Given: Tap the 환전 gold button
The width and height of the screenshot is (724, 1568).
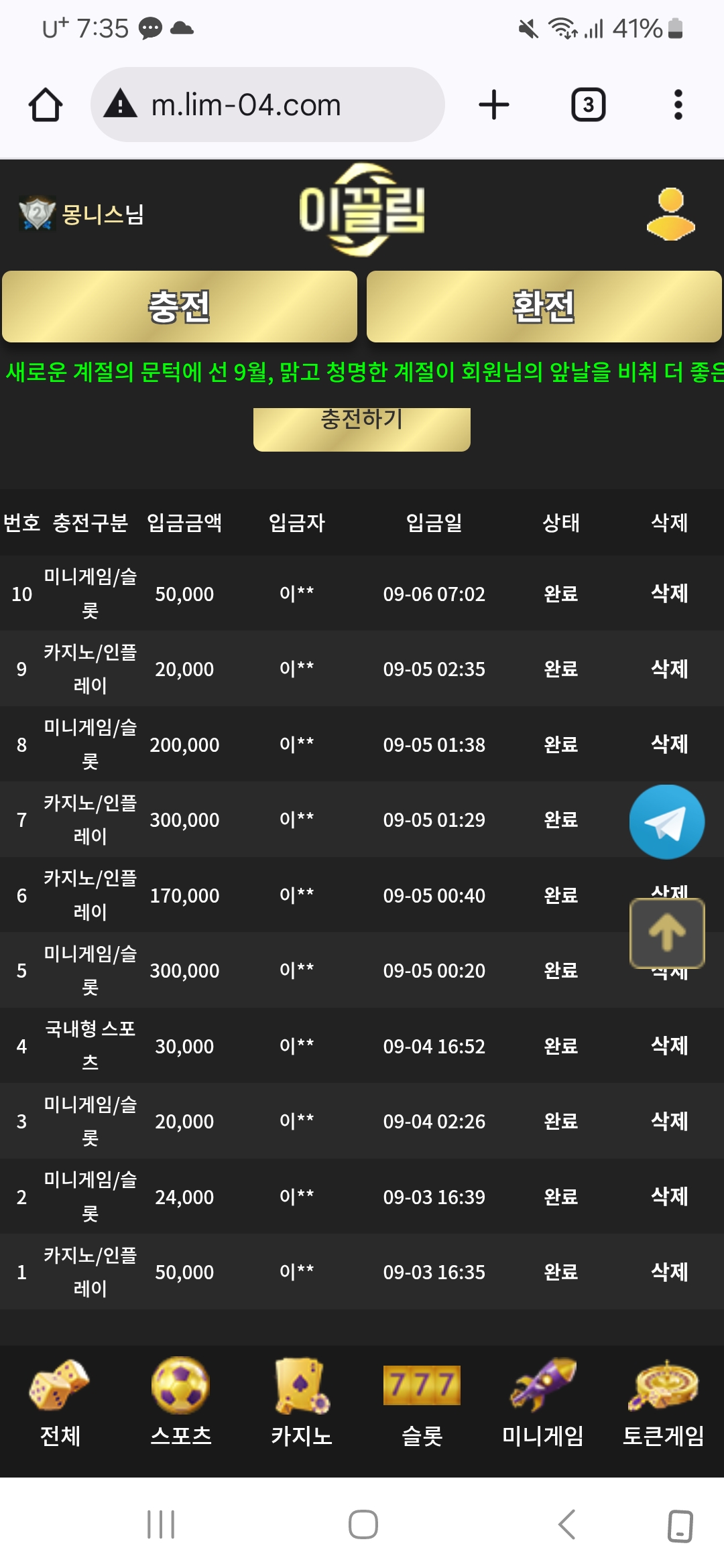Looking at the screenshot, I should (544, 307).
